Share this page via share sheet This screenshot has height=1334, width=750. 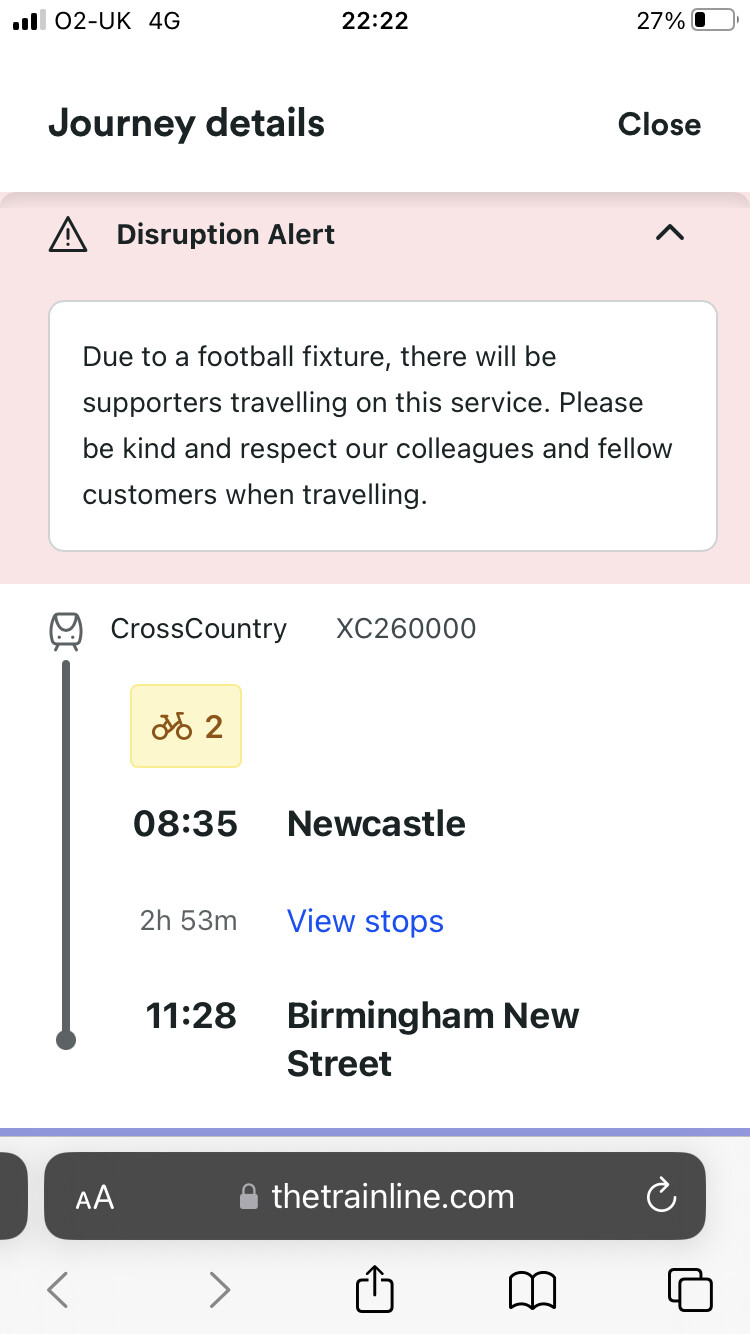[x=376, y=1287]
